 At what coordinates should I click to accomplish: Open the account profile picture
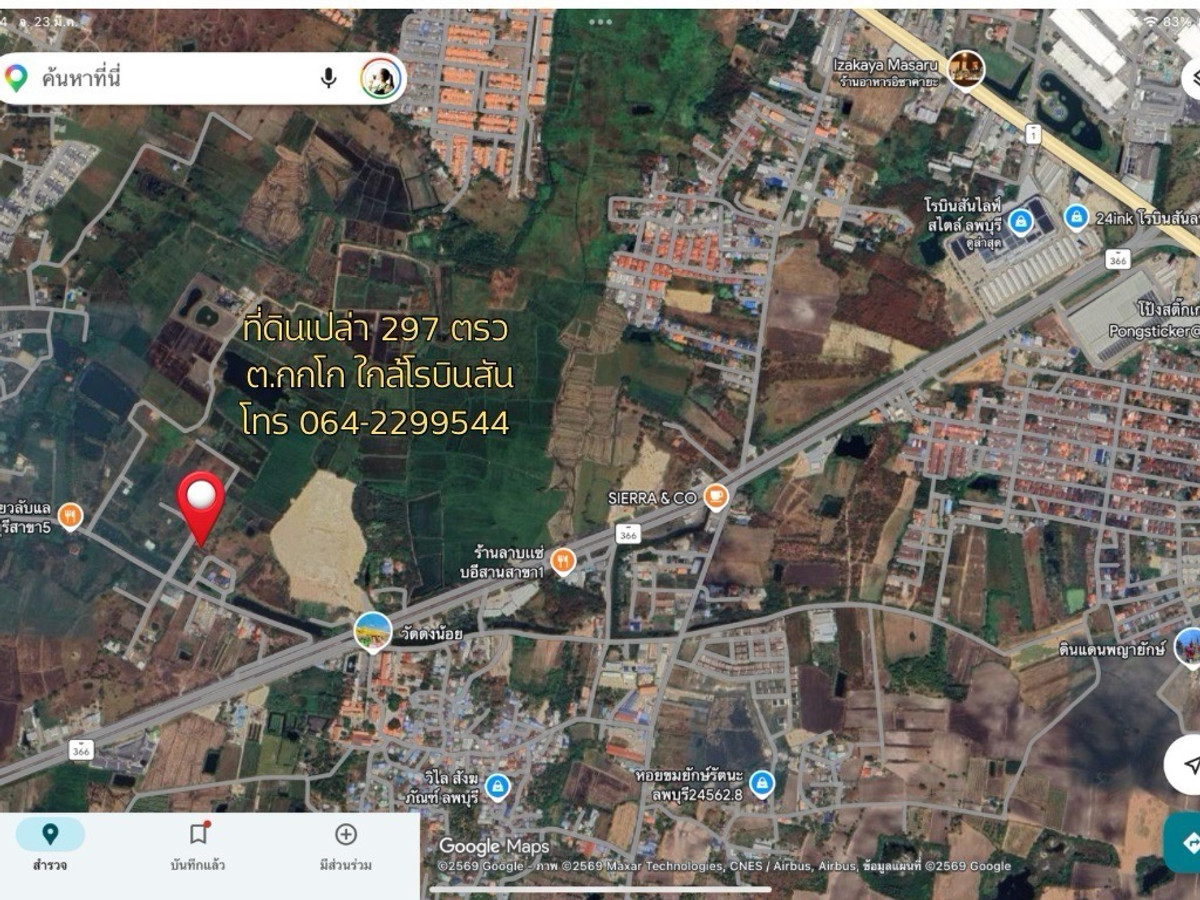[381, 79]
